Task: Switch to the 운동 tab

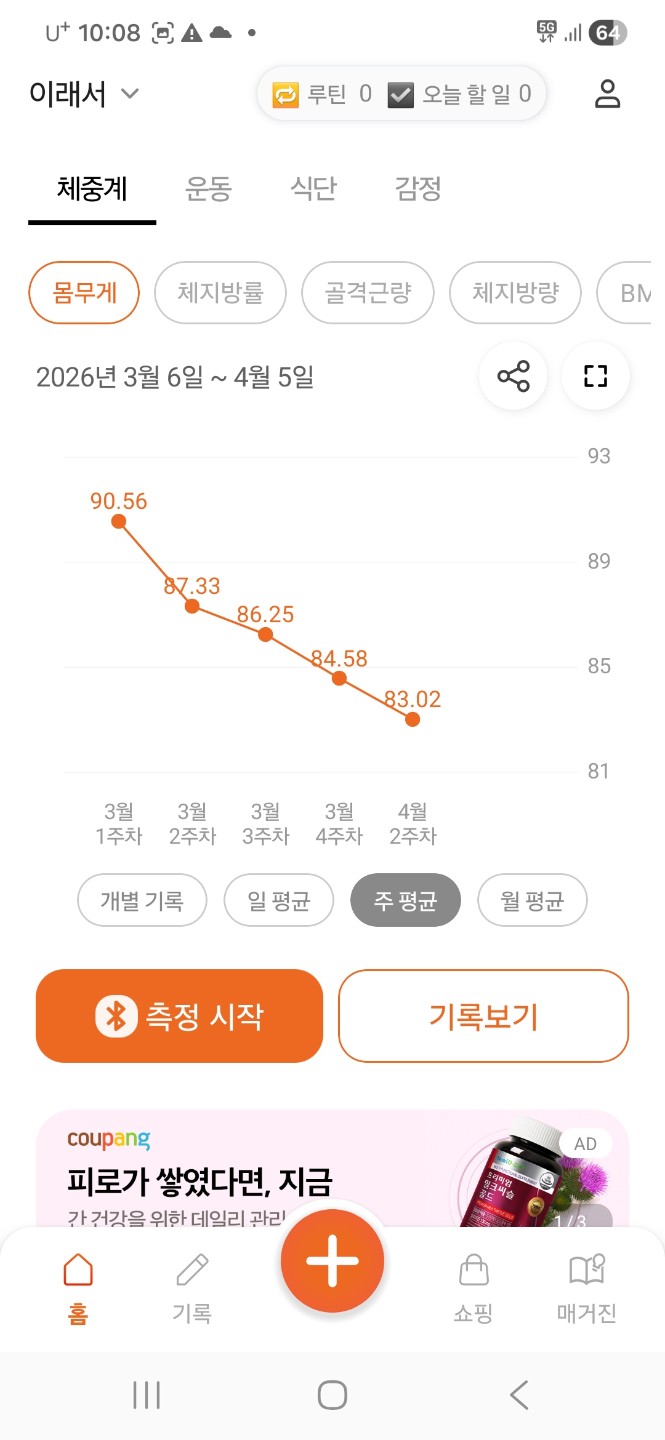Action: point(208,189)
